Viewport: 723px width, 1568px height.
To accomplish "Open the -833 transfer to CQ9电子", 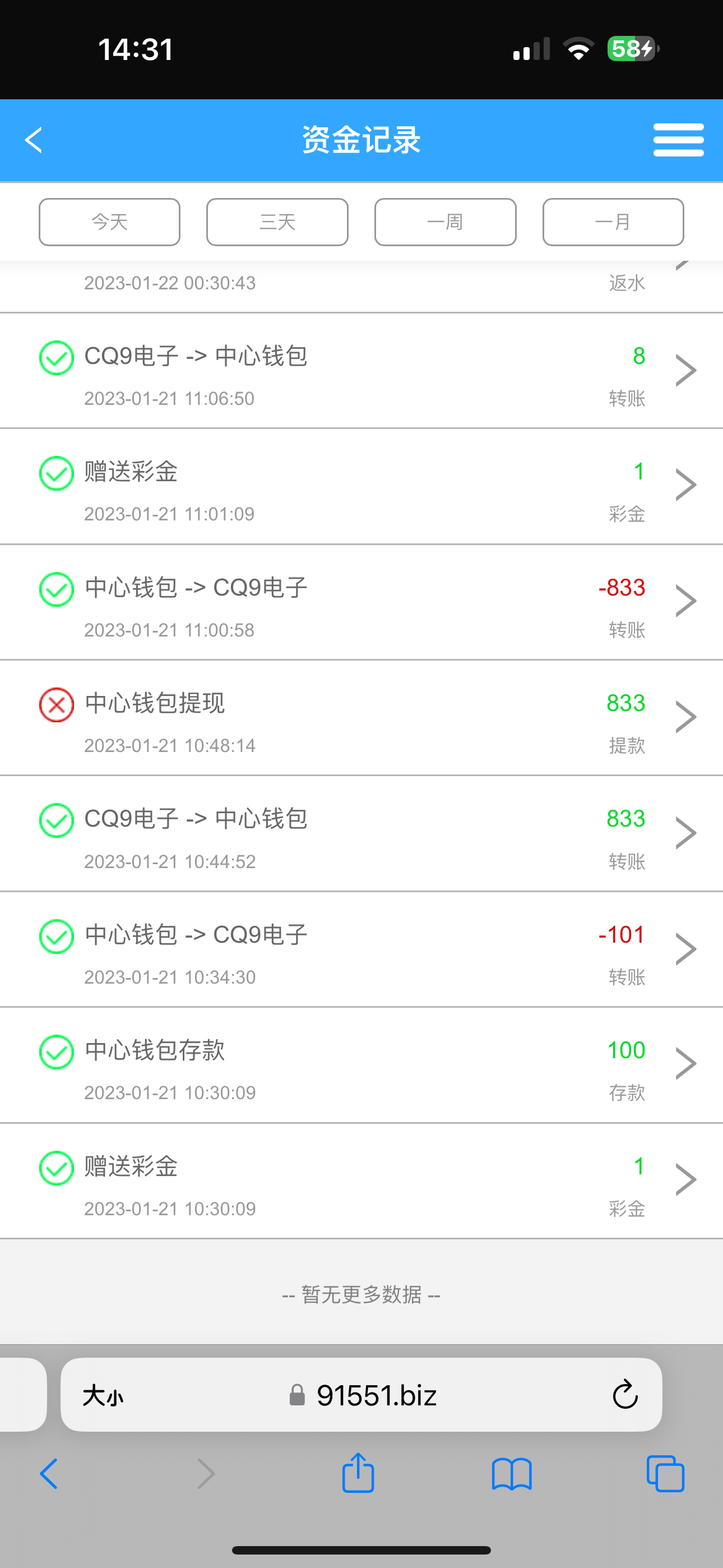I will click(361, 602).
